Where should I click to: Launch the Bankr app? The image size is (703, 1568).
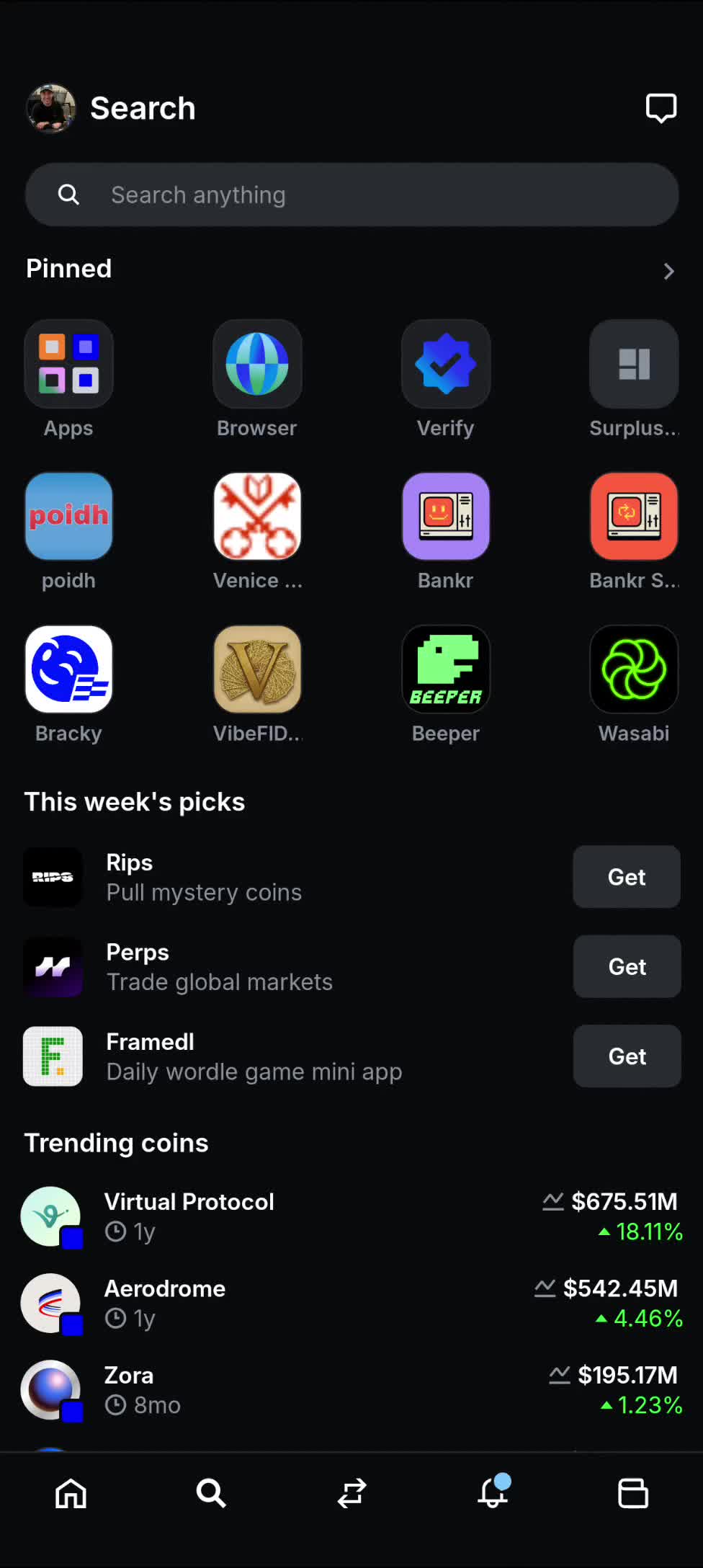coord(446,517)
